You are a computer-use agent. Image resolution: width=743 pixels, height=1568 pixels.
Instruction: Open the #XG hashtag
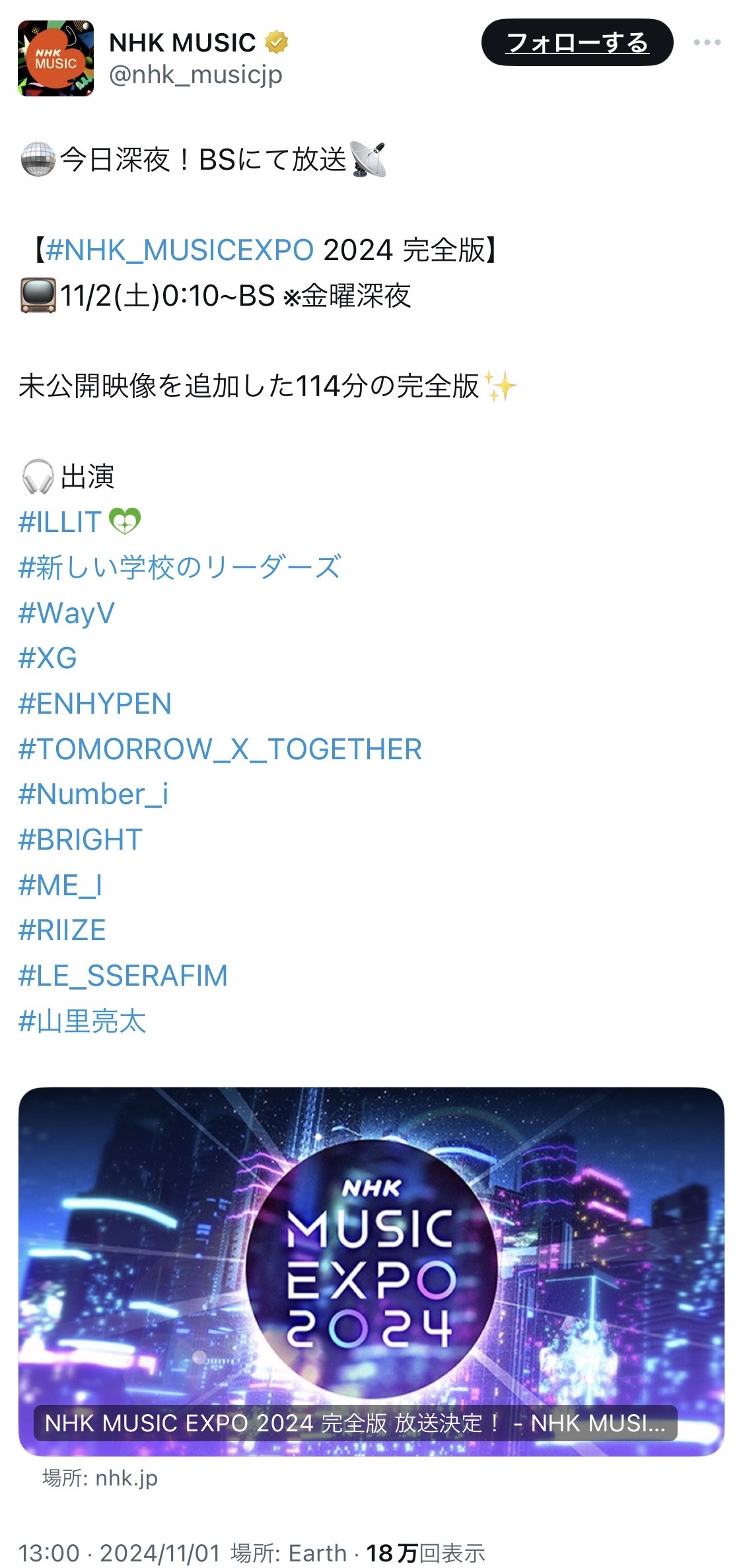click(x=48, y=658)
